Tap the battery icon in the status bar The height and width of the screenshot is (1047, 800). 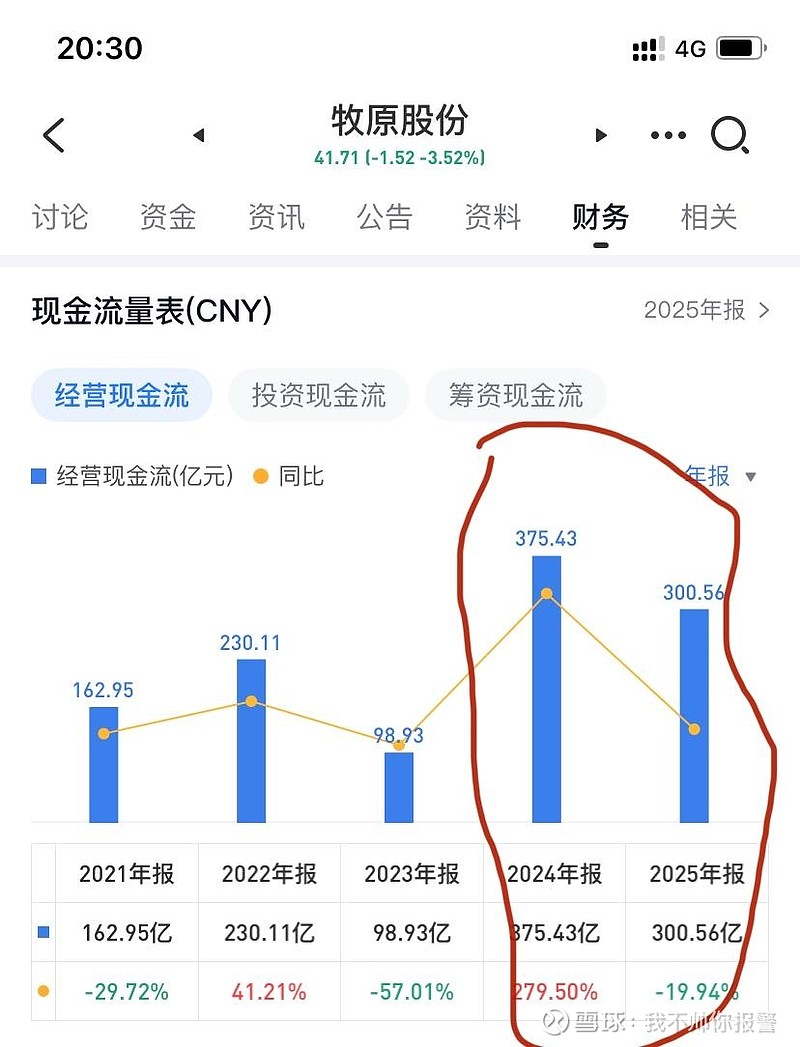(740, 48)
